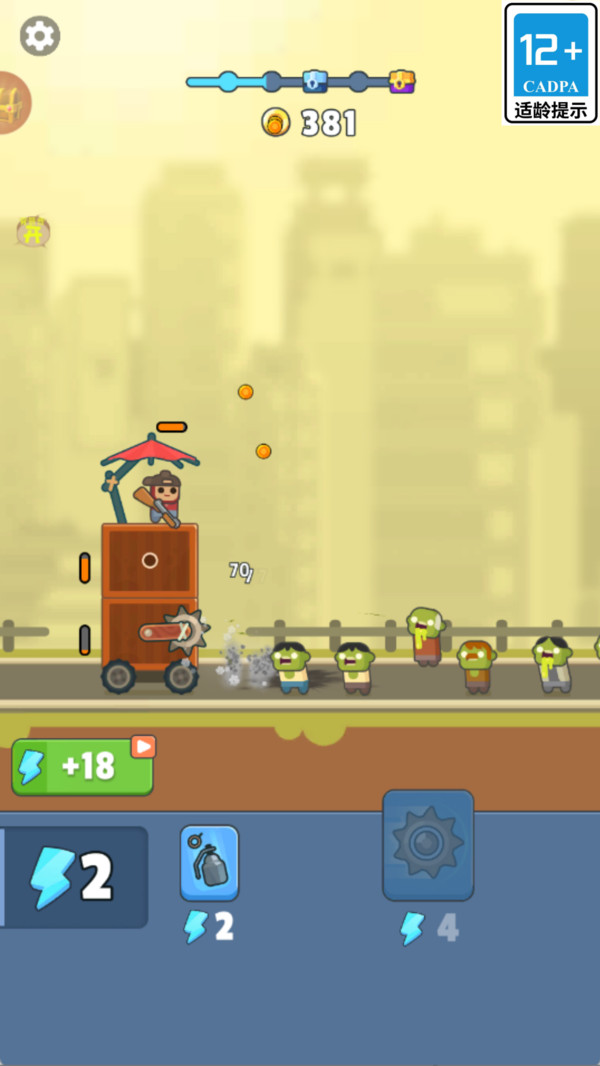Tap the CADPA 12+ age rating badge
The width and height of the screenshot is (600, 1066).
coord(550,63)
